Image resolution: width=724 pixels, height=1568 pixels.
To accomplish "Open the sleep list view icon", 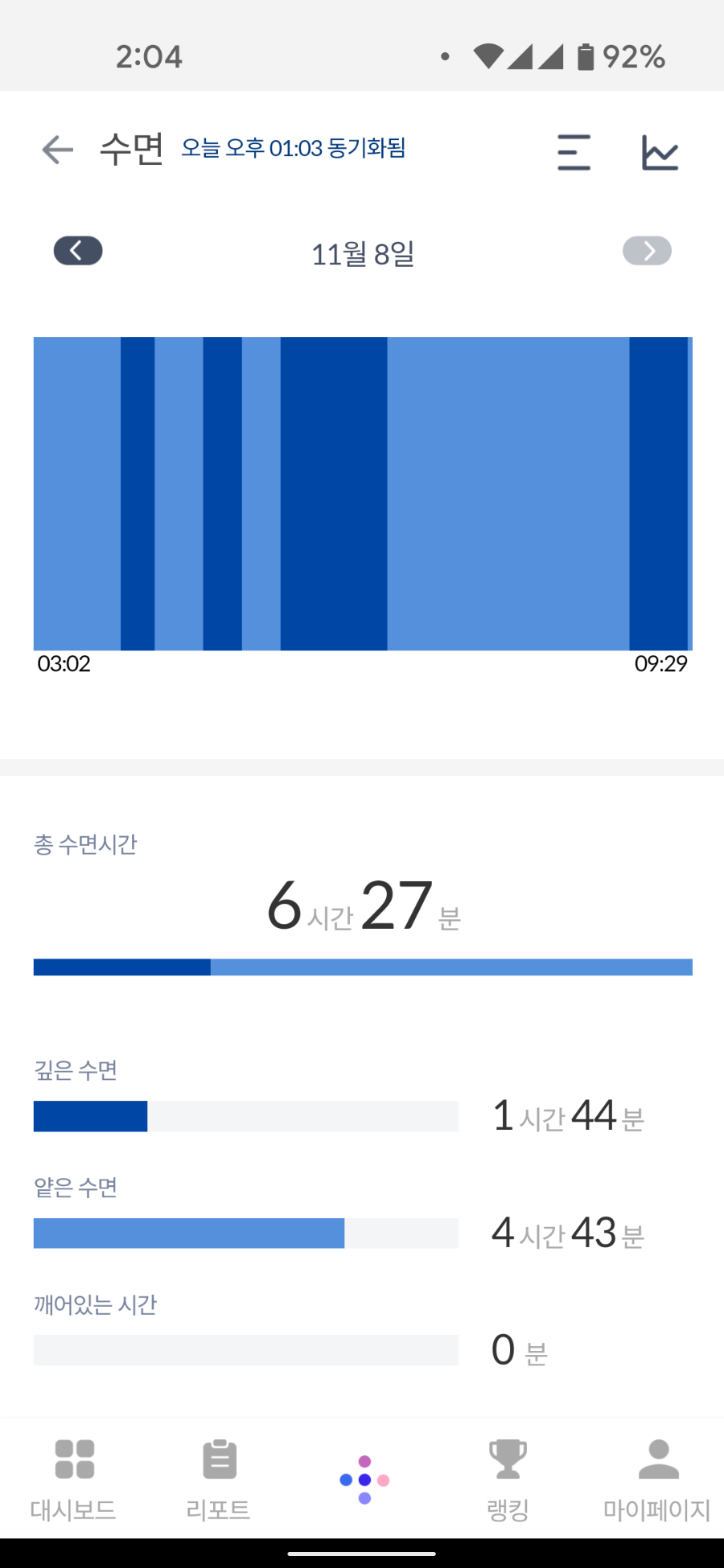I will click(x=574, y=152).
